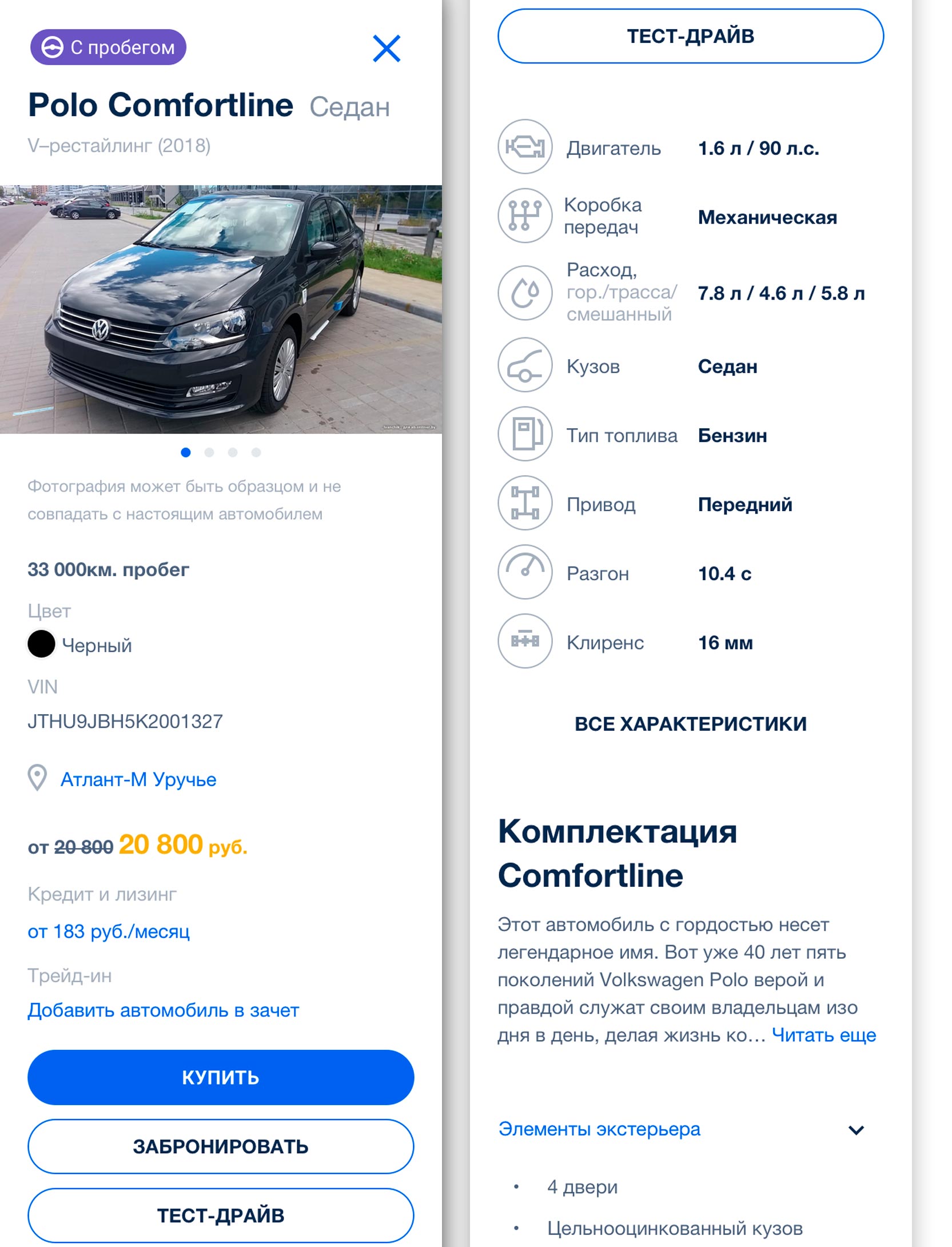Viewport: 952px width, 1247px height.
Task: Collapse the Элементы экстерьера section
Action: tap(856, 1130)
